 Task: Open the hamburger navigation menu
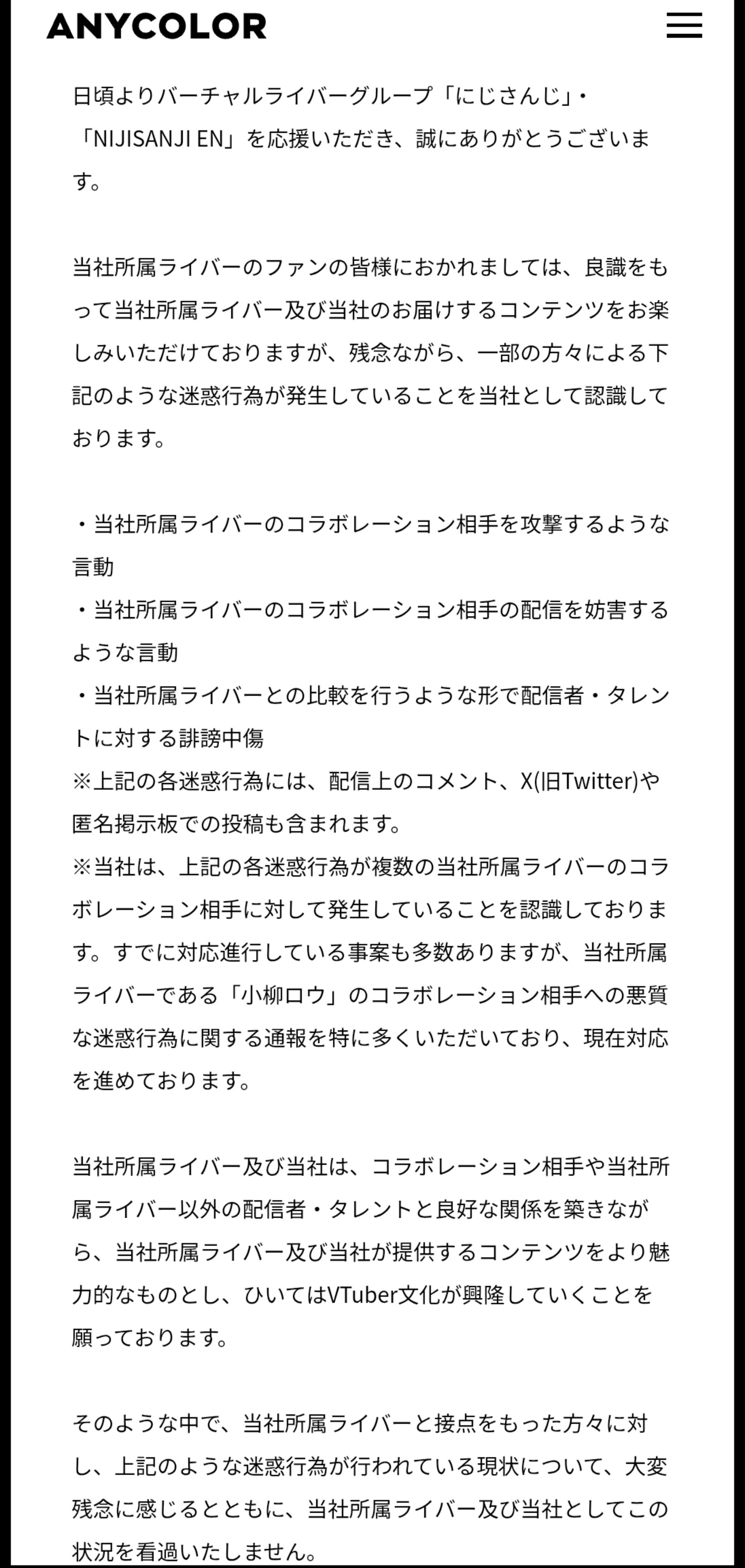tap(684, 26)
